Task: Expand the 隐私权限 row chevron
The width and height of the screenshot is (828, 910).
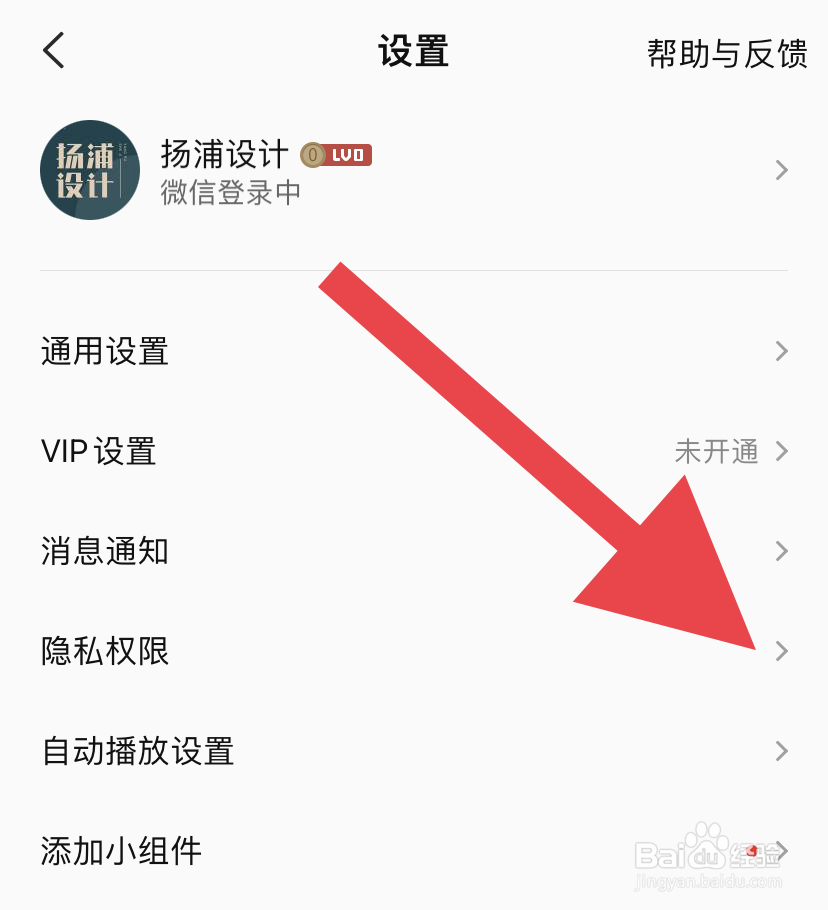Action: [x=782, y=652]
